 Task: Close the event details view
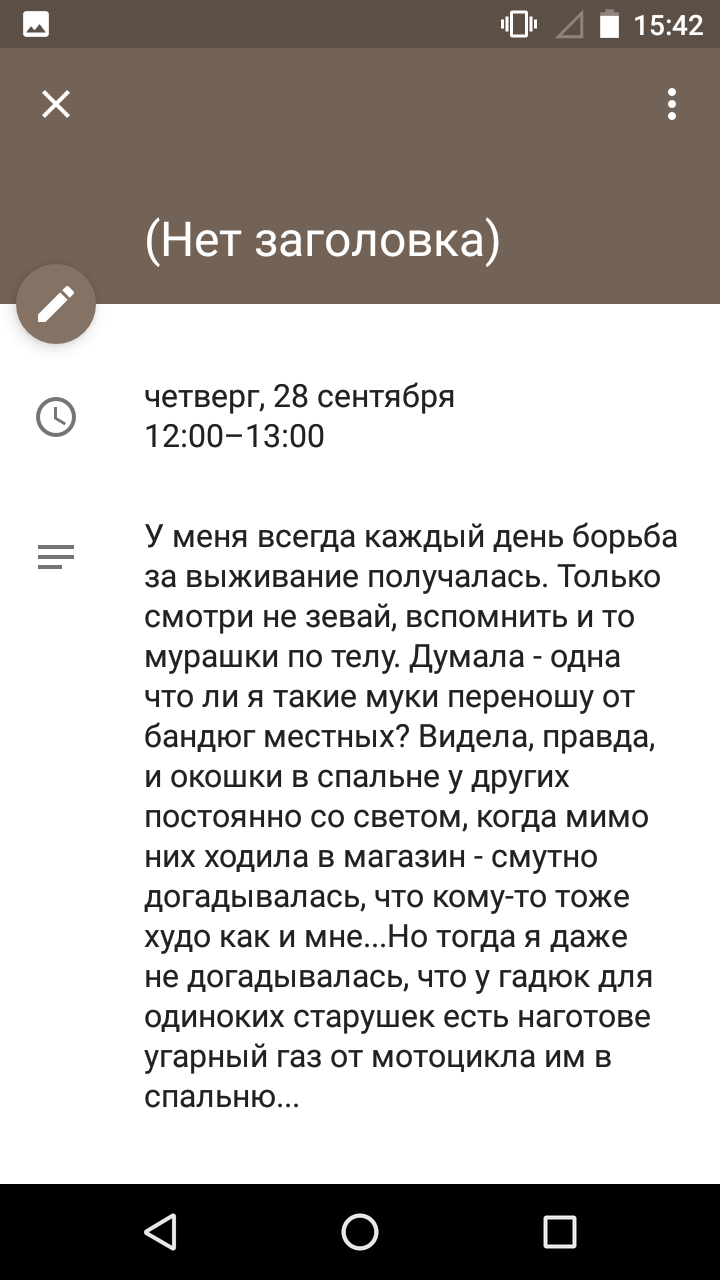point(56,104)
